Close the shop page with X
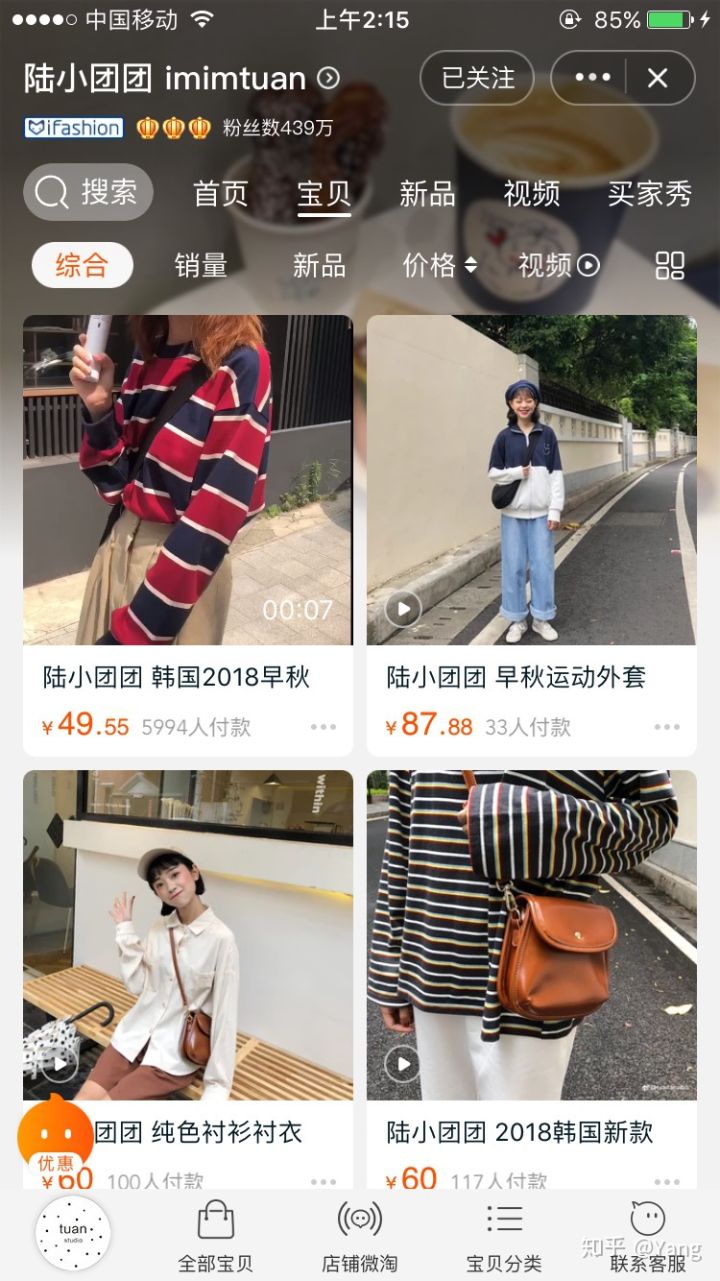 657,78
